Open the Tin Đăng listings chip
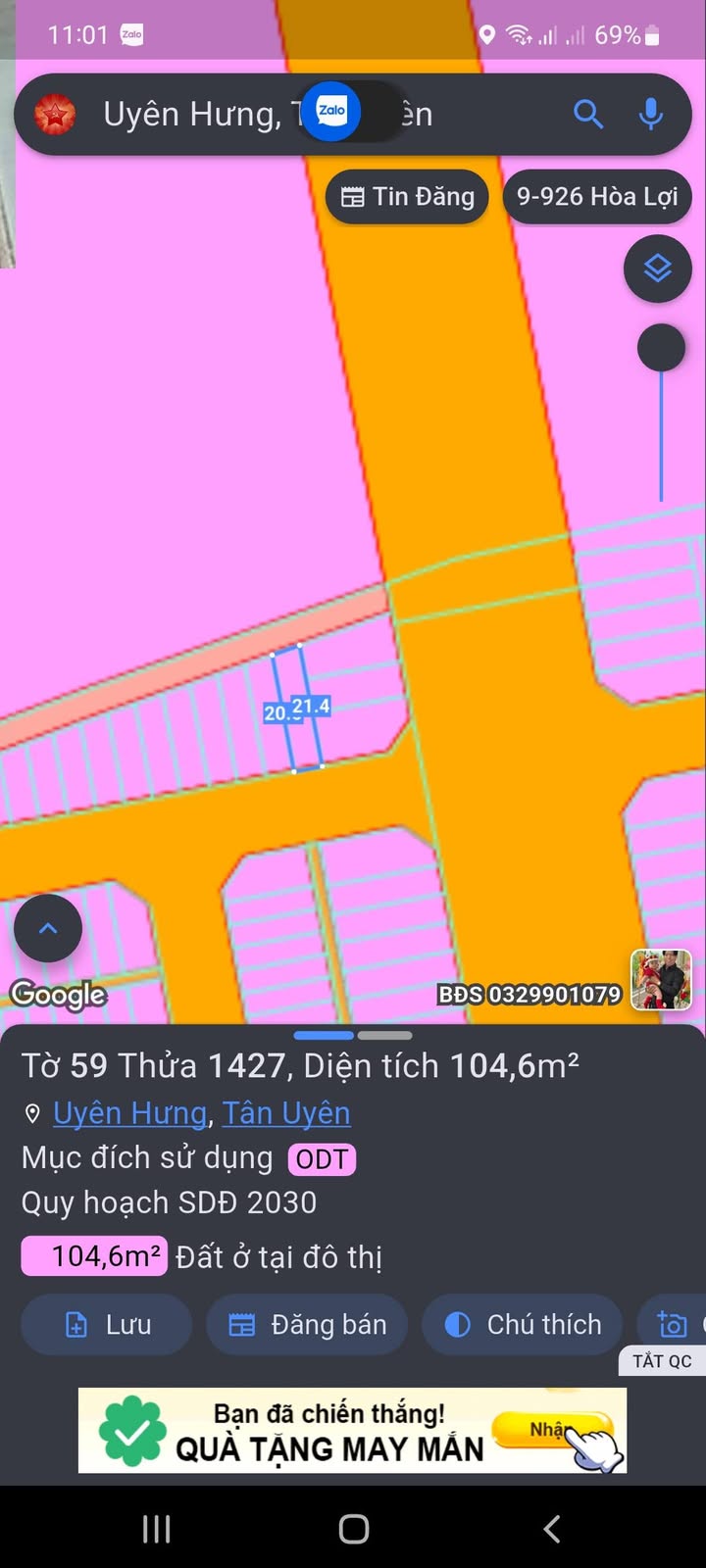The height and width of the screenshot is (1568, 706). (x=407, y=197)
